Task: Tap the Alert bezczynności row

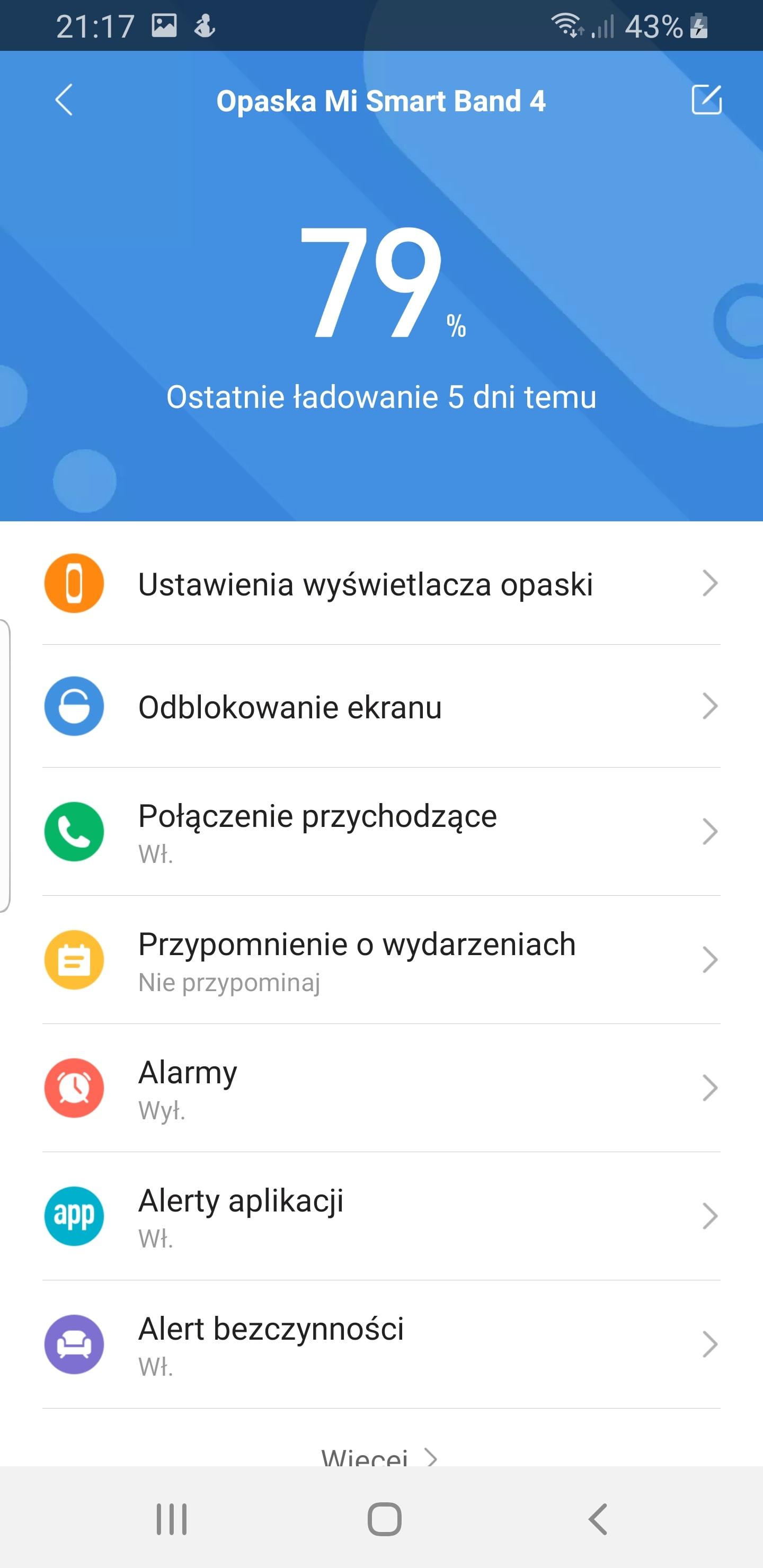Action: click(381, 1344)
